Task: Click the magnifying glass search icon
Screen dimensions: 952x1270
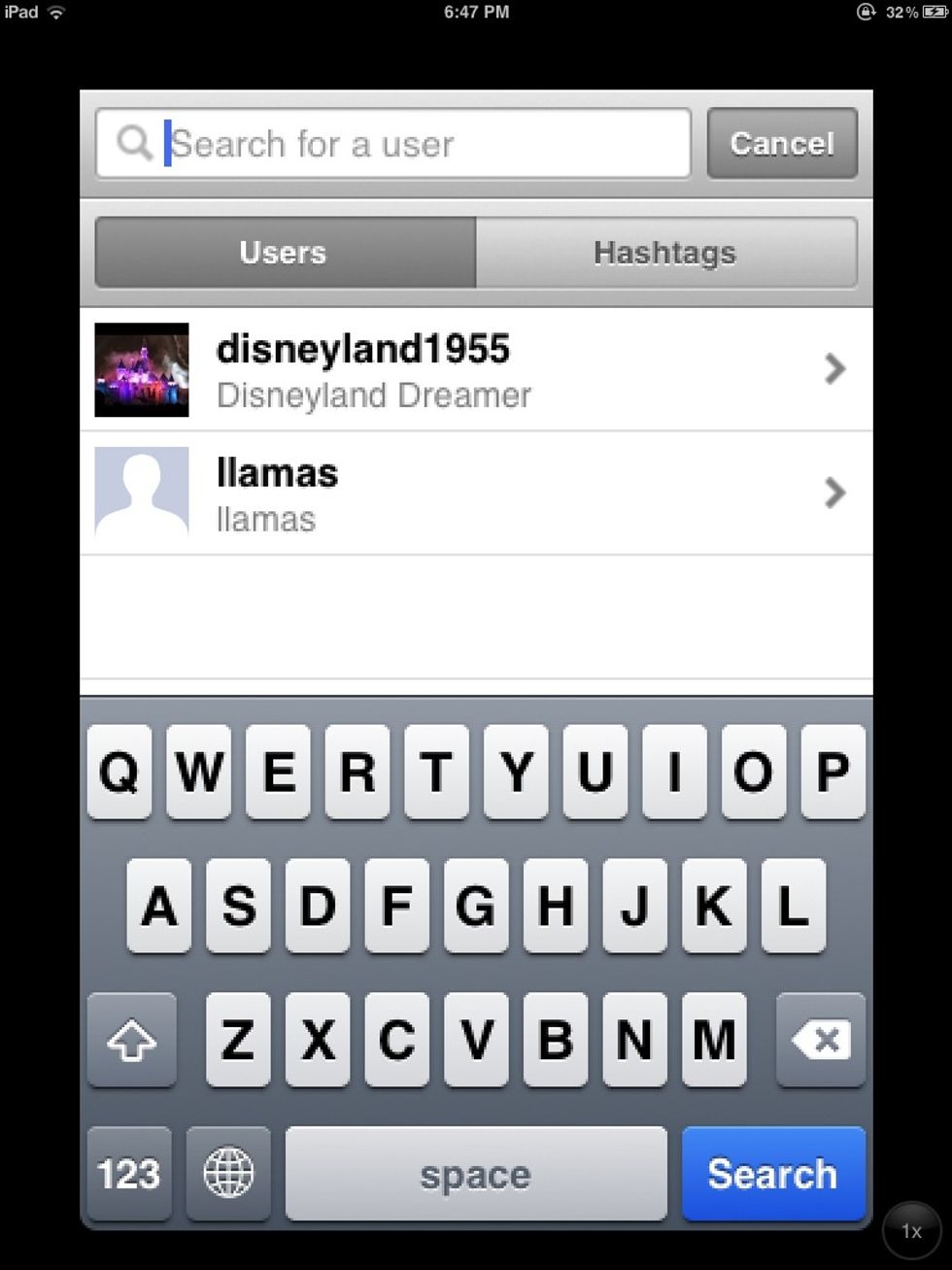Action: tap(134, 143)
